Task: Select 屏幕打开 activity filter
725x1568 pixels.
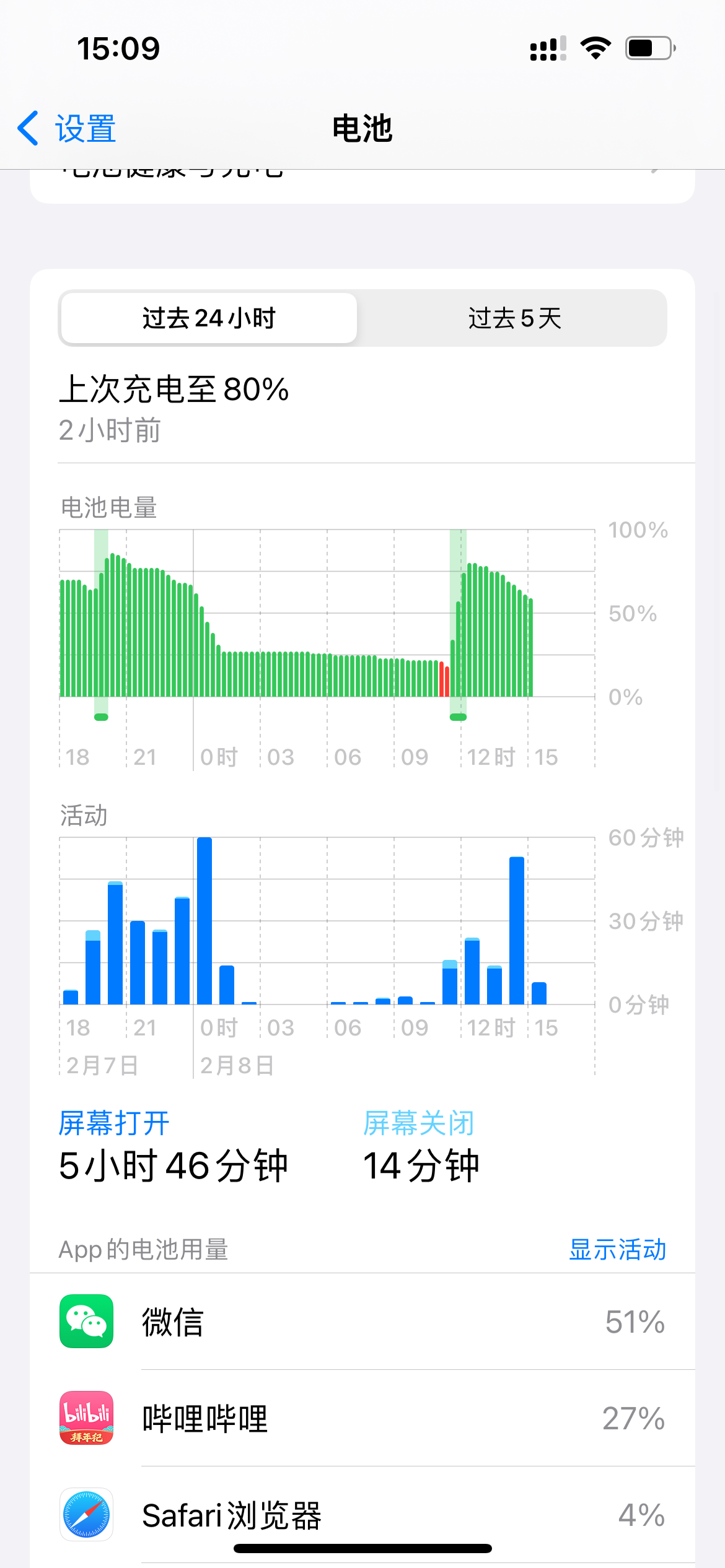Action: coord(114,1123)
